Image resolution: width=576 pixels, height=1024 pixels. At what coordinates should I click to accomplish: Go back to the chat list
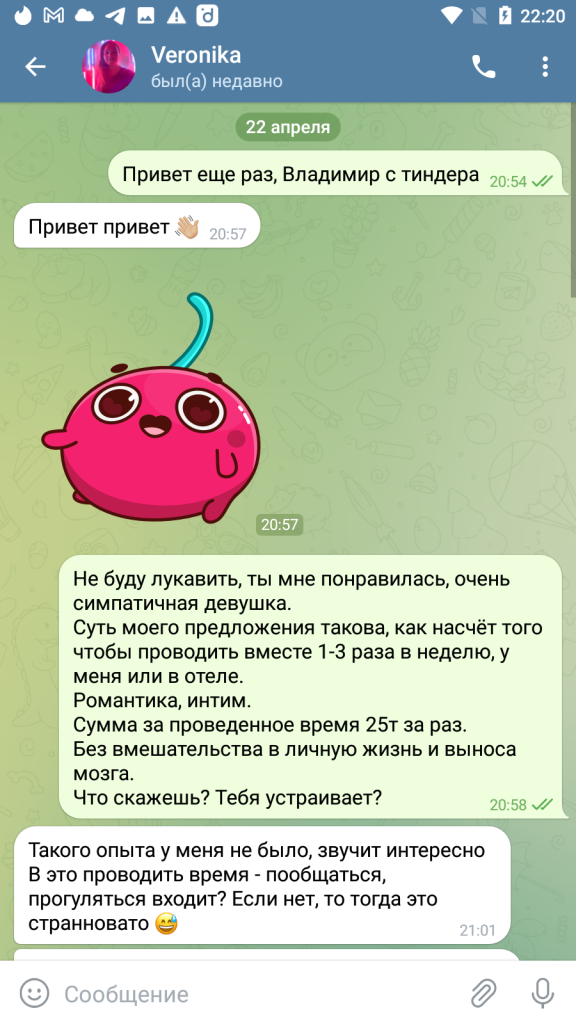tap(35, 66)
